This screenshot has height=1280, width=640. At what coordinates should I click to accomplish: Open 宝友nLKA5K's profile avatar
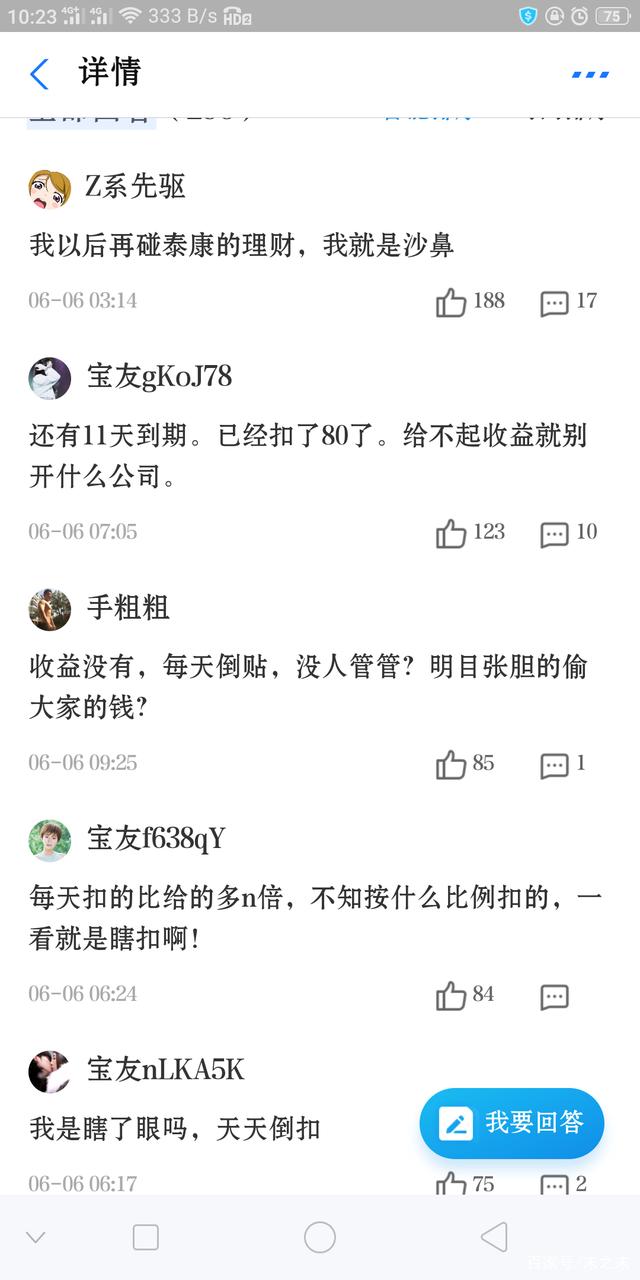(49, 1071)
